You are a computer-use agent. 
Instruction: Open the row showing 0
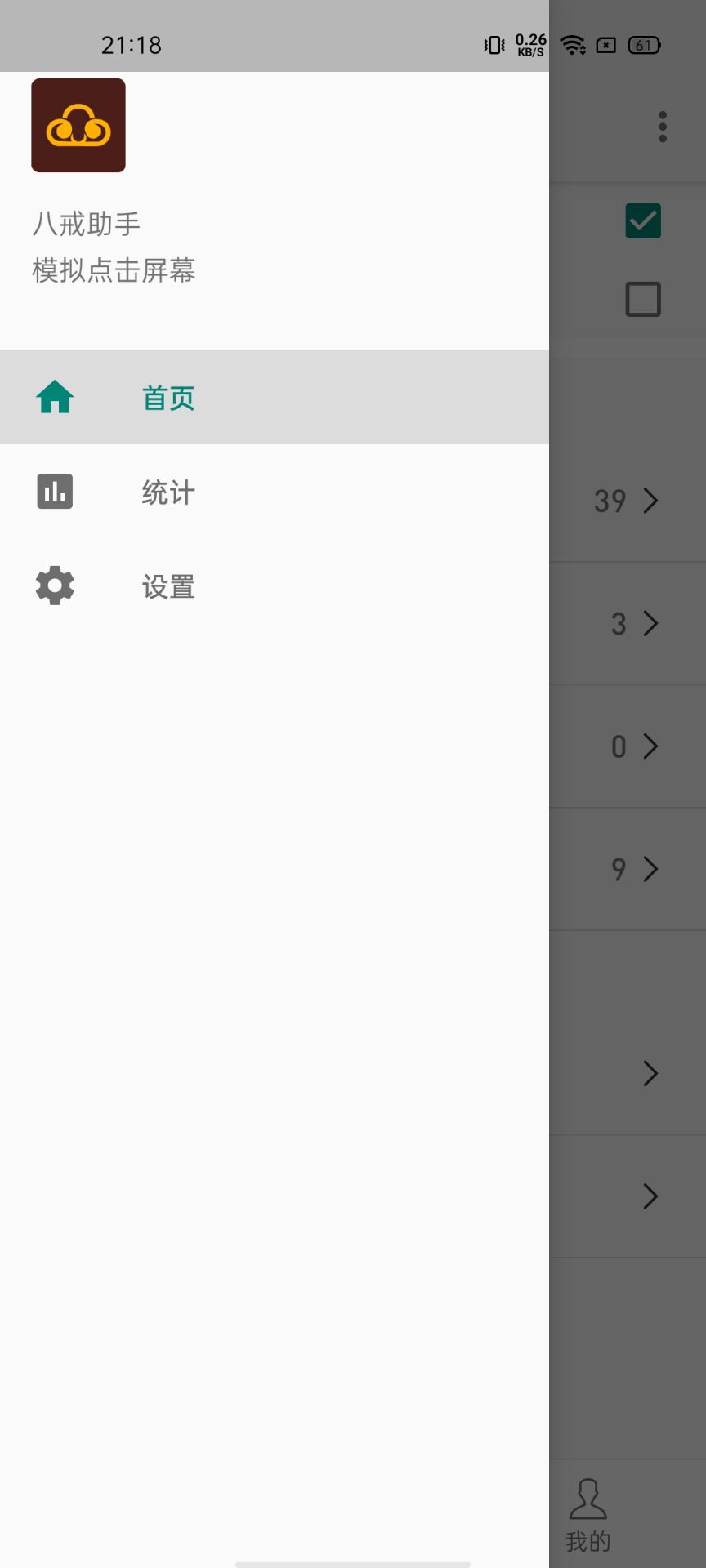[x=628, y=746]
